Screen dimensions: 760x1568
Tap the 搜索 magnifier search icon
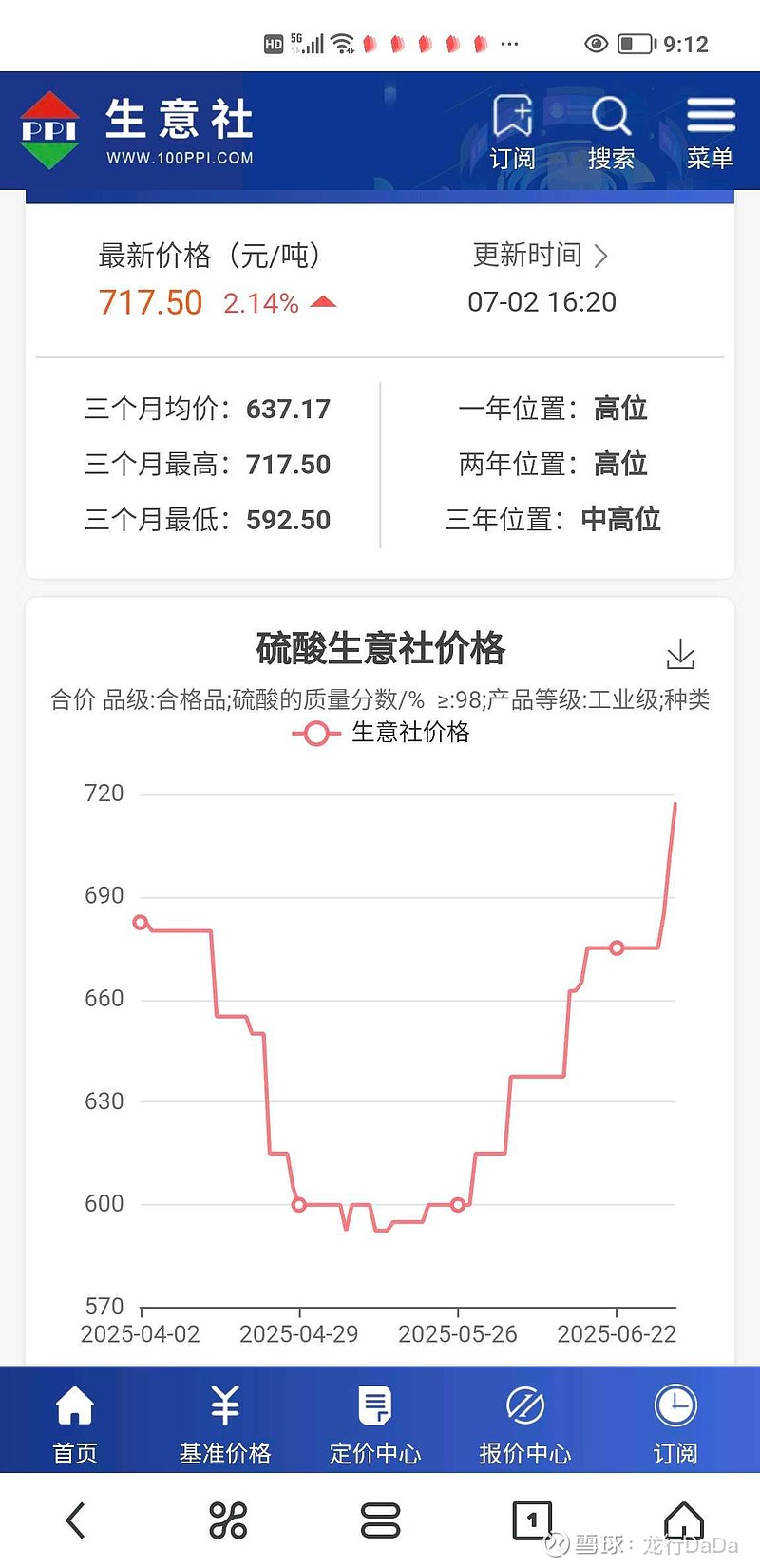pyautogui.click(x=611, y=116)
